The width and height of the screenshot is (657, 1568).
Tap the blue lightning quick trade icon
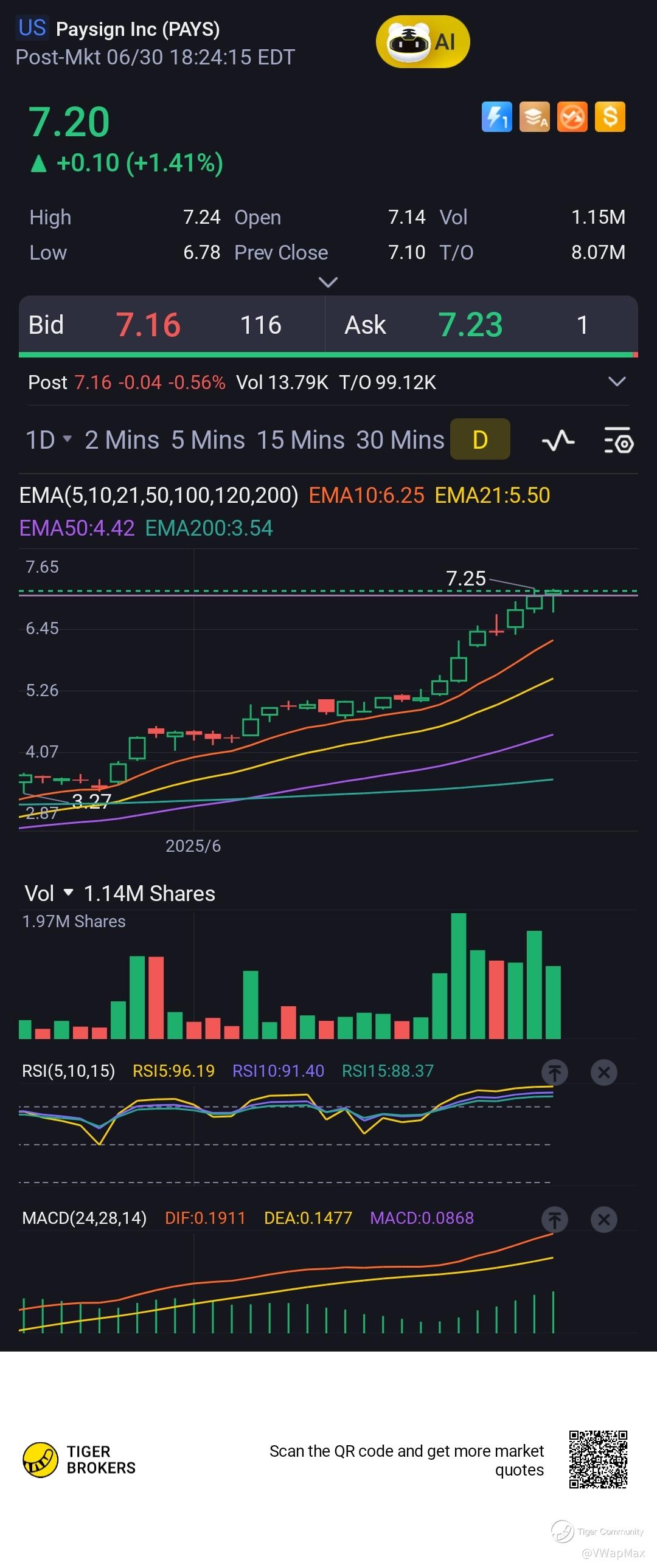pyautogui.click(x=496, y=117)
